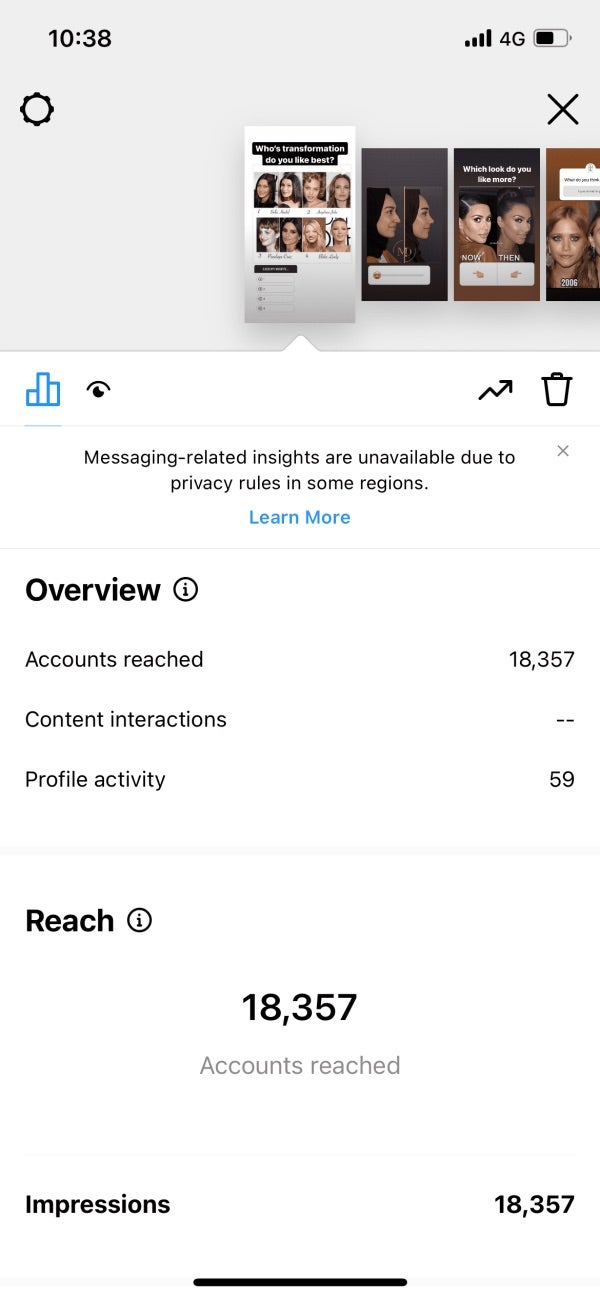
Task: Dismiss the messaging insights notice
Action: click(x=563, y=451)
